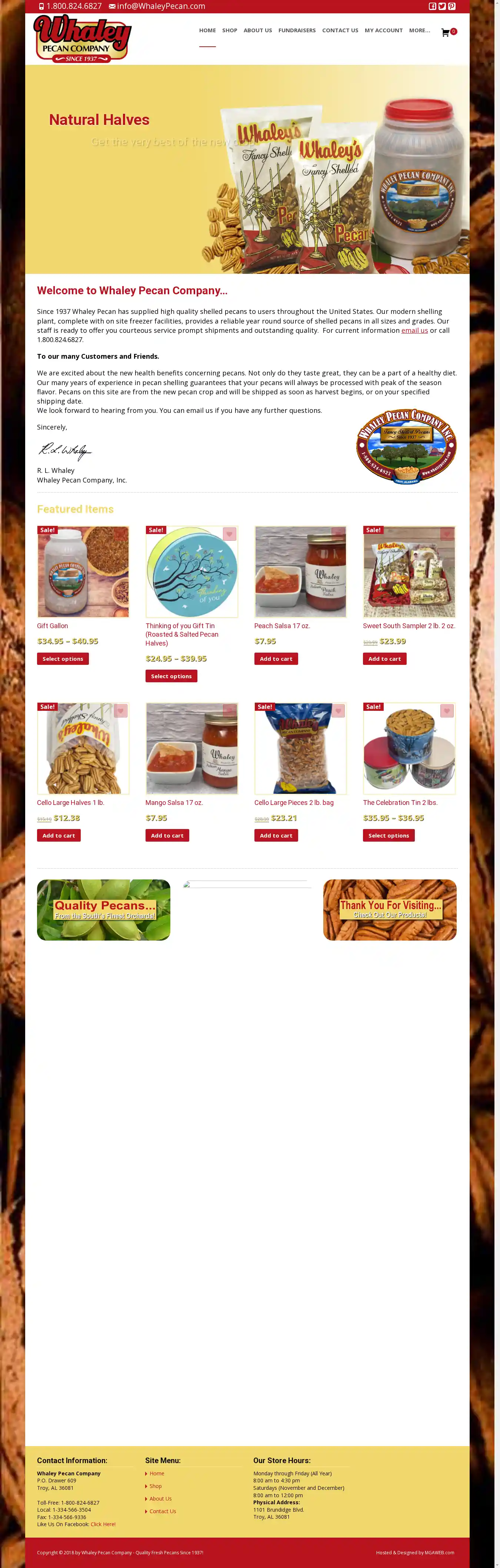This screenshot has width=500, height=1568.
Task: Go to About Us page
Action: 257,30
